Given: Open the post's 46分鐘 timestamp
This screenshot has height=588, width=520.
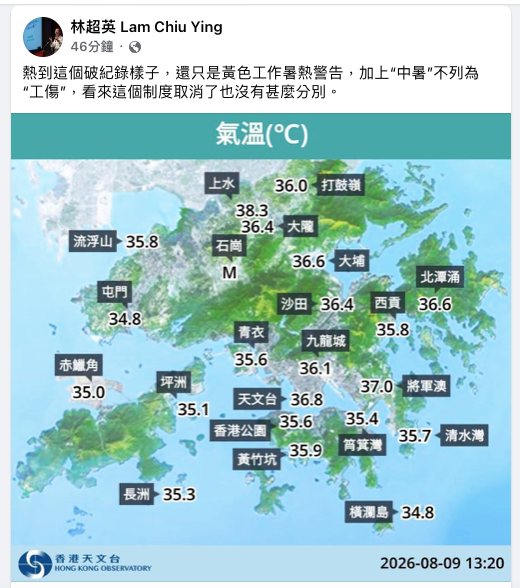Looking at the screenshot, I should [x=92, y=46].
